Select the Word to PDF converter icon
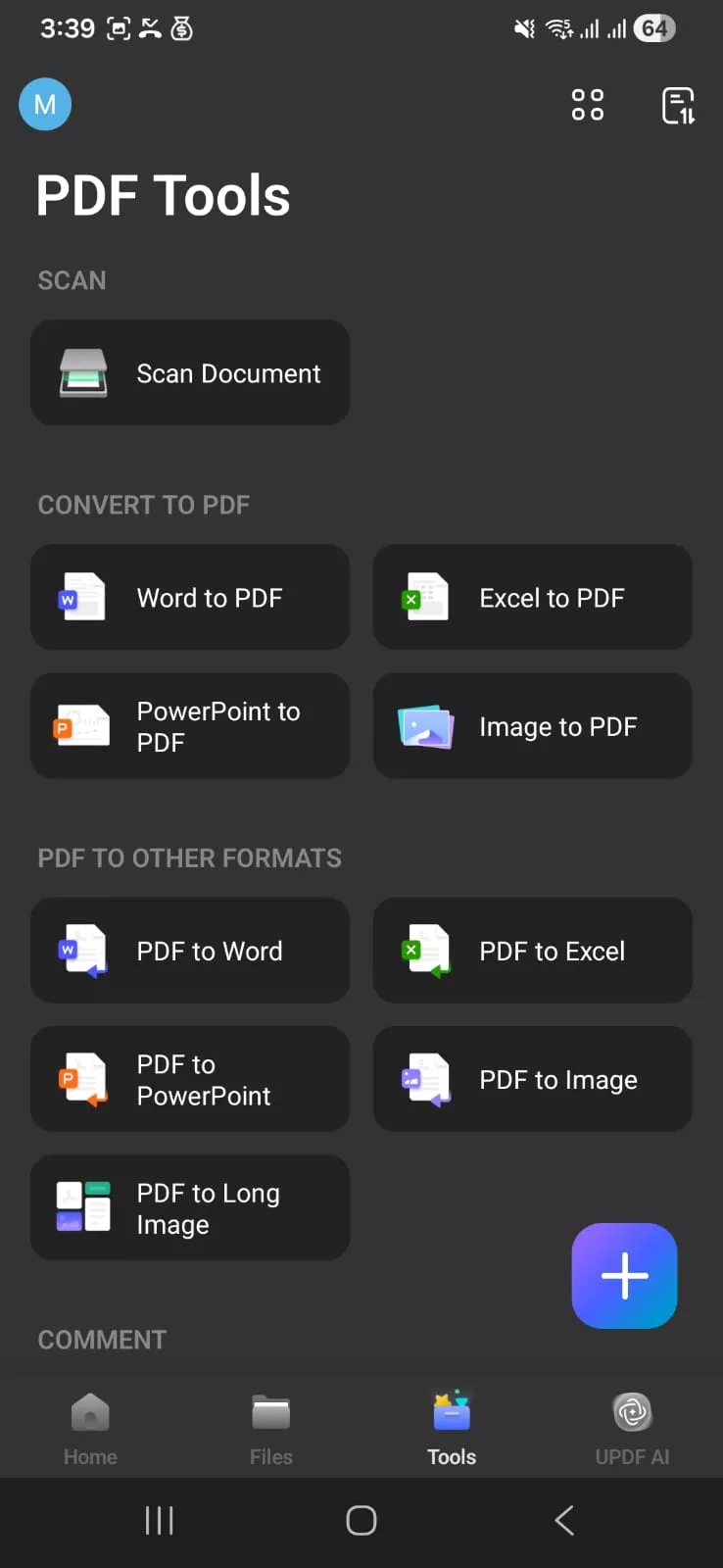 pos(81,598)
